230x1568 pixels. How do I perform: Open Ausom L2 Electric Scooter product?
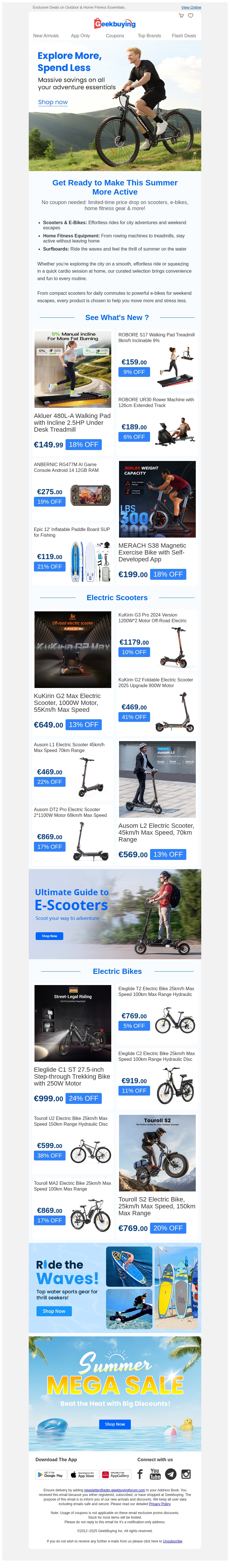point(156,832)
